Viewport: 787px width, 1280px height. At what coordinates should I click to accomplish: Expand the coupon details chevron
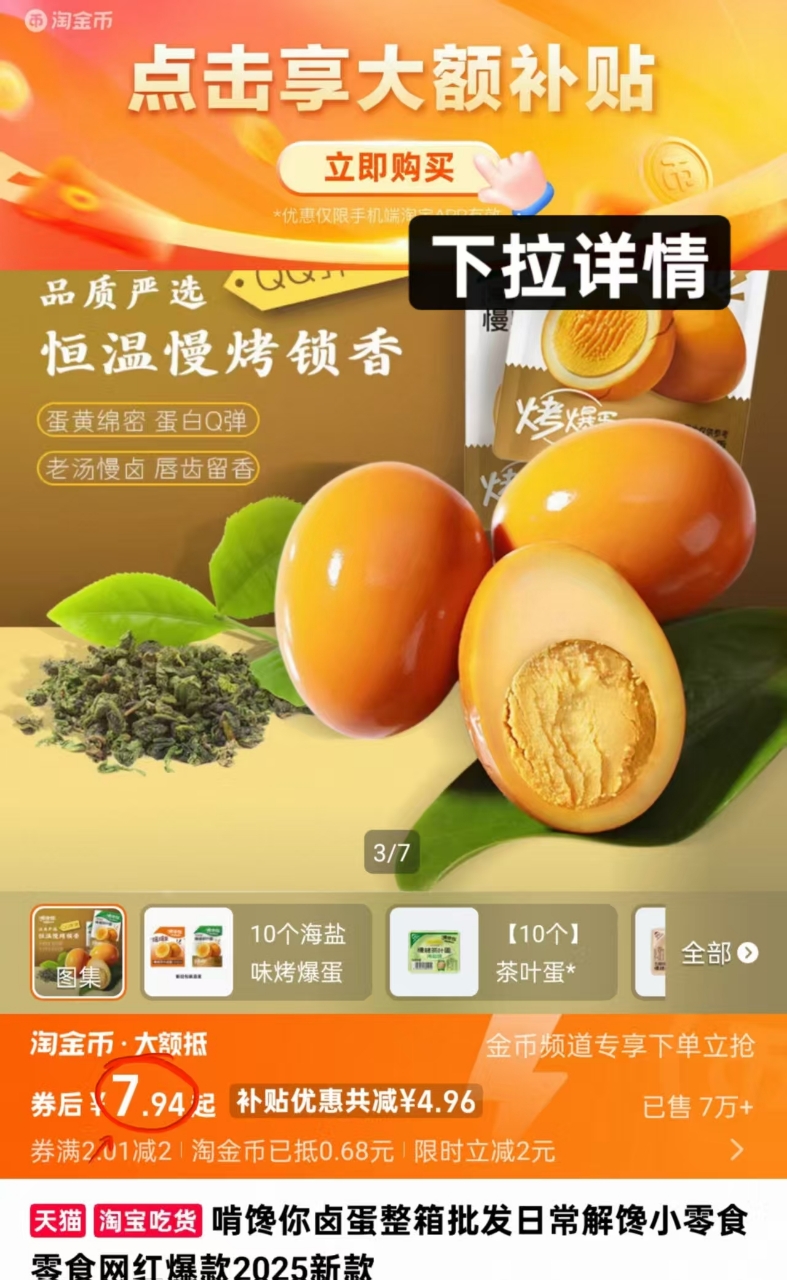pyautogui.click(x=737, y=1150)
